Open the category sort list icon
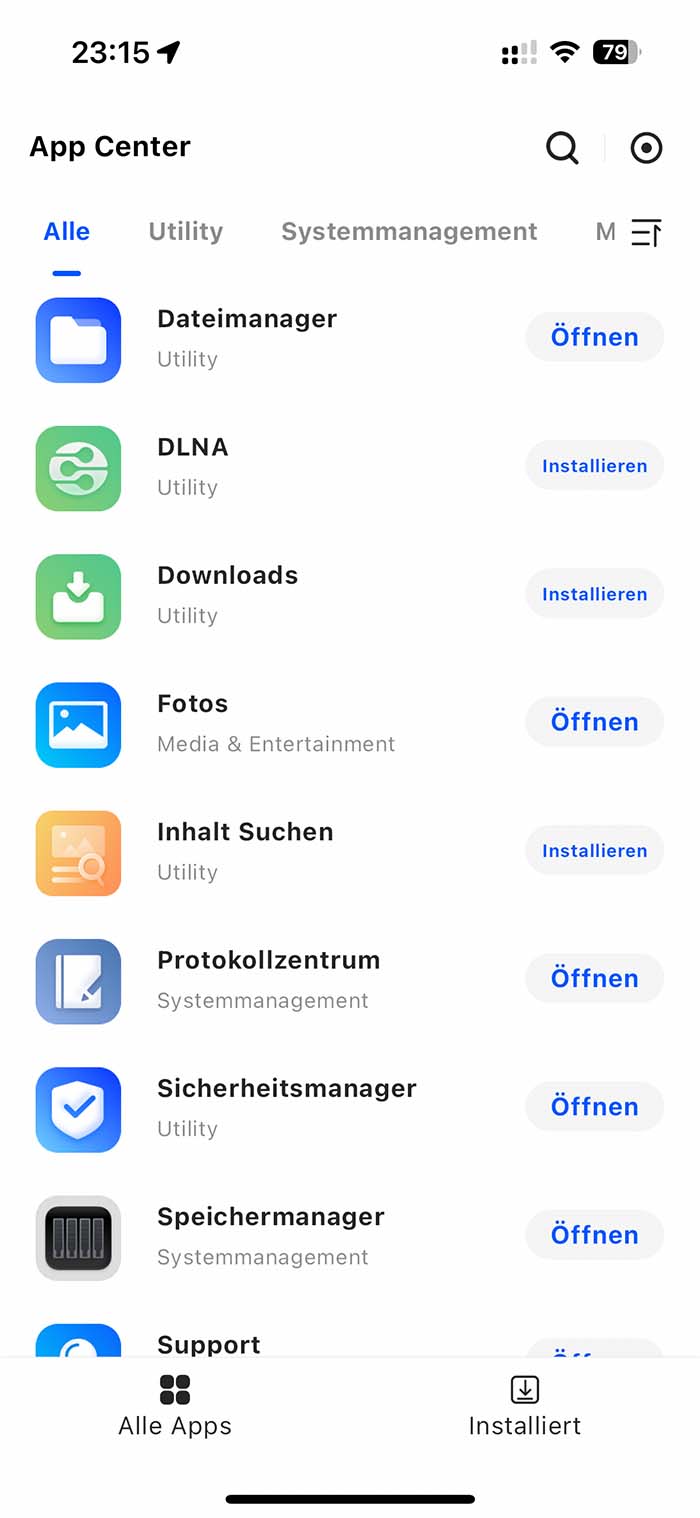Screen dimensions: 700x1518 click(x=646, y=233)
